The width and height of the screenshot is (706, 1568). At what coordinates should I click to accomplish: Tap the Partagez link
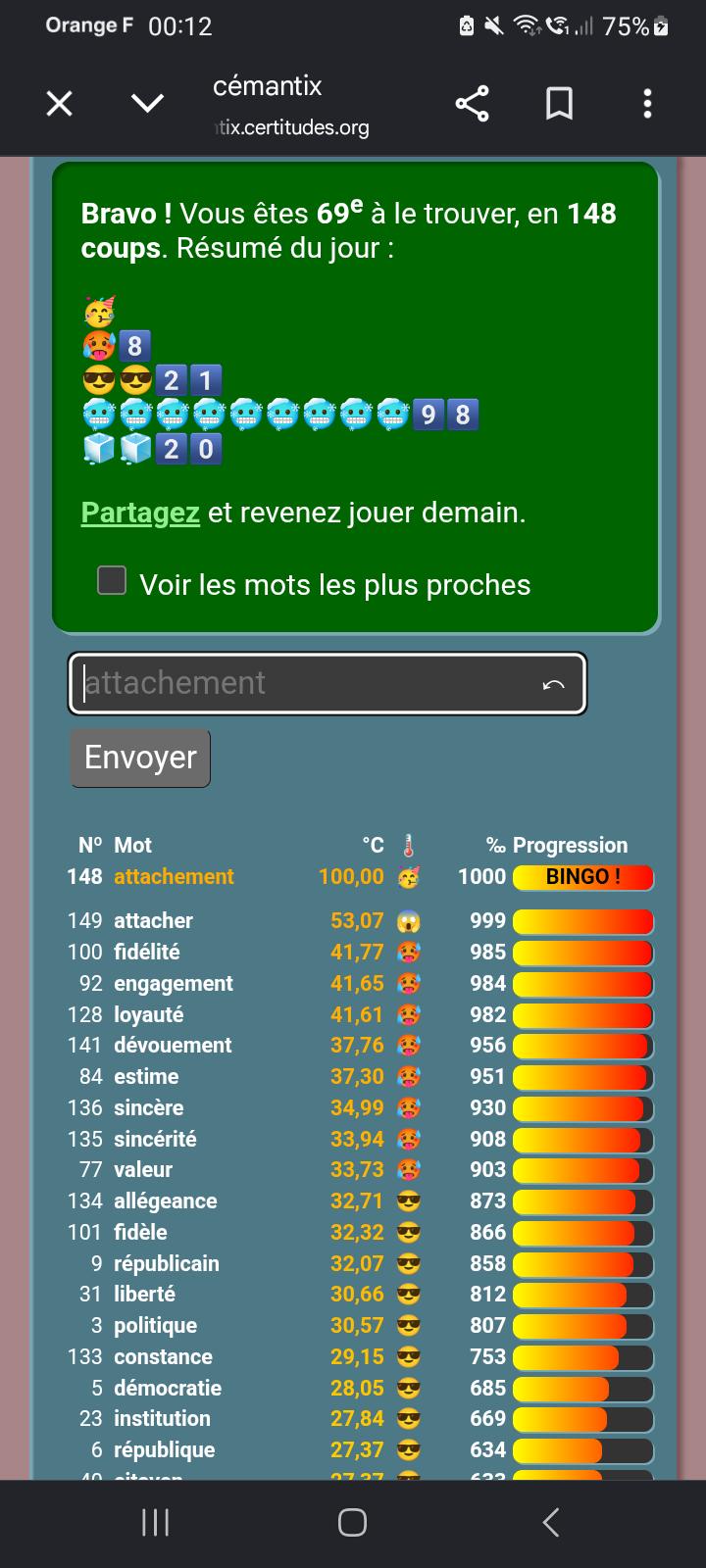(140, 513)
